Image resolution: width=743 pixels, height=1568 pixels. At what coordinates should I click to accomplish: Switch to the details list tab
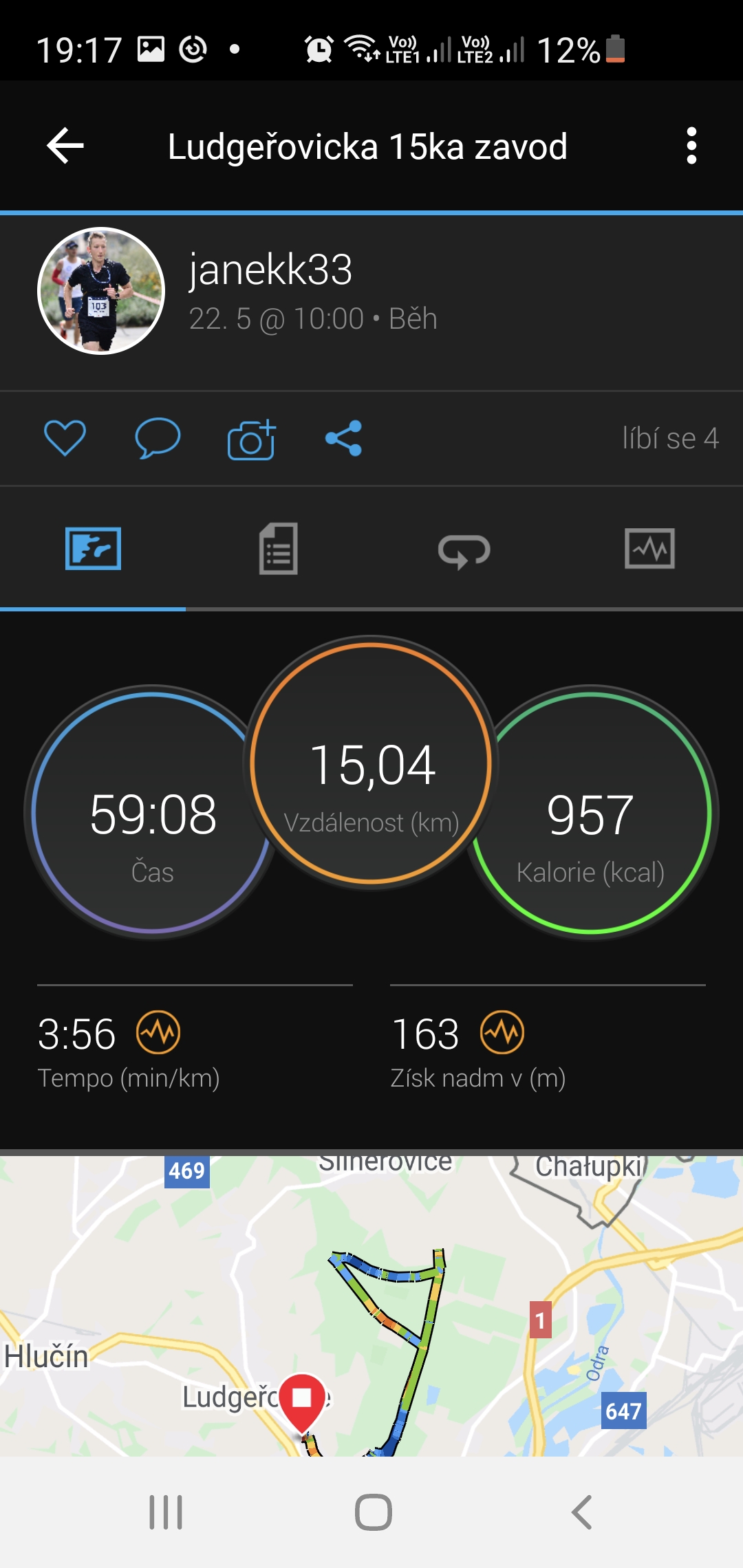tap(279, 549)
